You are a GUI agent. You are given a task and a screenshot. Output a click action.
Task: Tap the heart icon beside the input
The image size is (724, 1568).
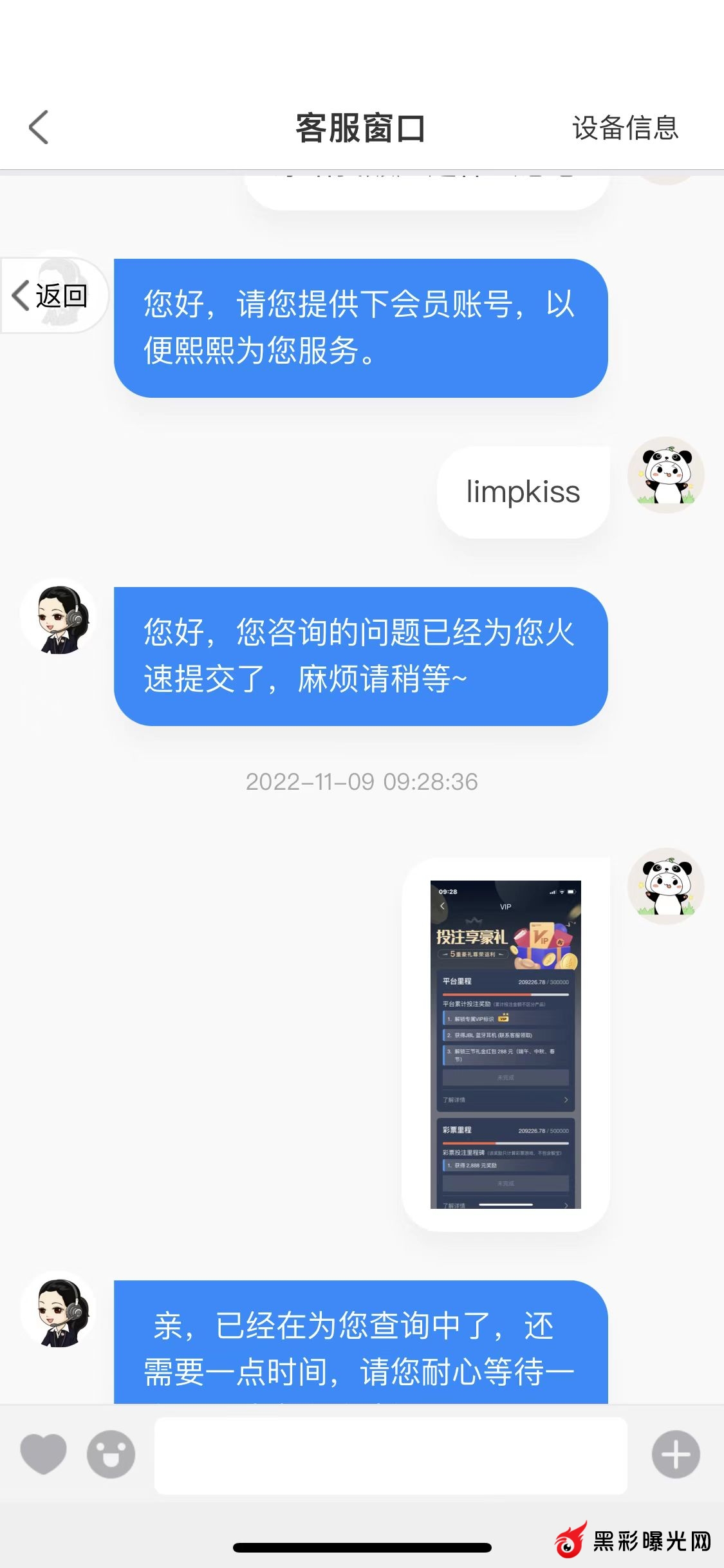pyautogui.click(x=43, y=1453)
